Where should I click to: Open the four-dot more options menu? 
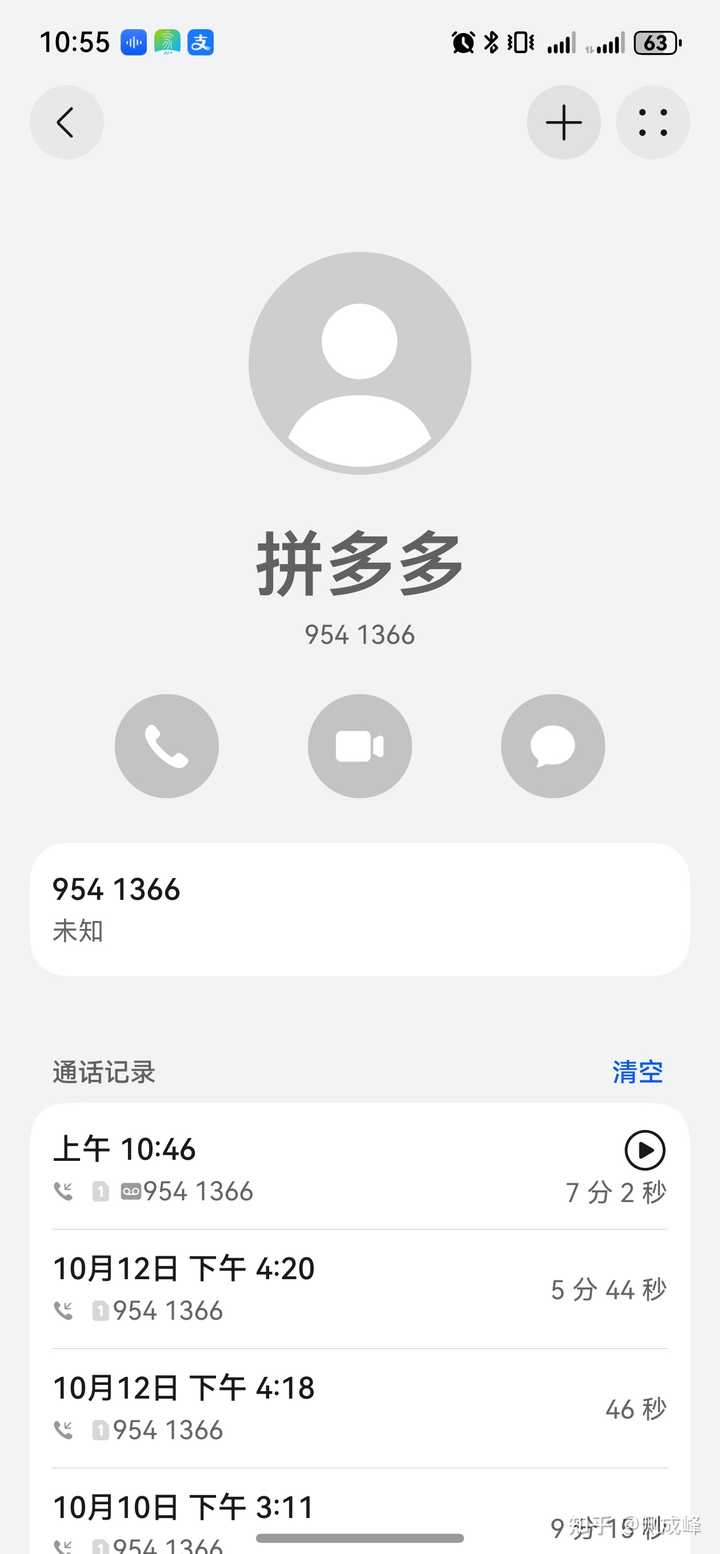click(652, 123)
